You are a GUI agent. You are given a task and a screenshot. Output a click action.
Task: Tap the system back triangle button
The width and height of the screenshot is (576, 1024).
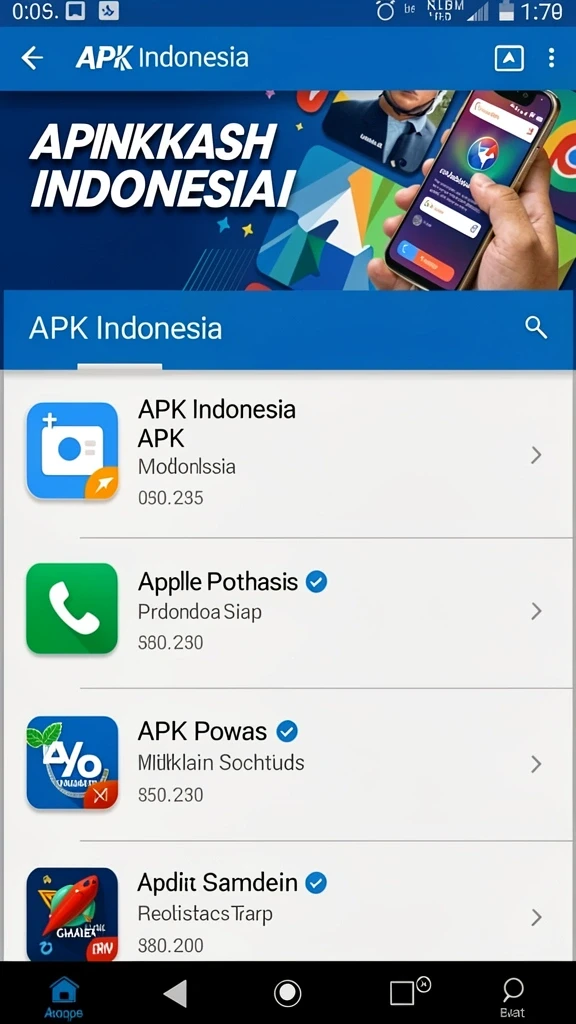click(x=176, y=993)
